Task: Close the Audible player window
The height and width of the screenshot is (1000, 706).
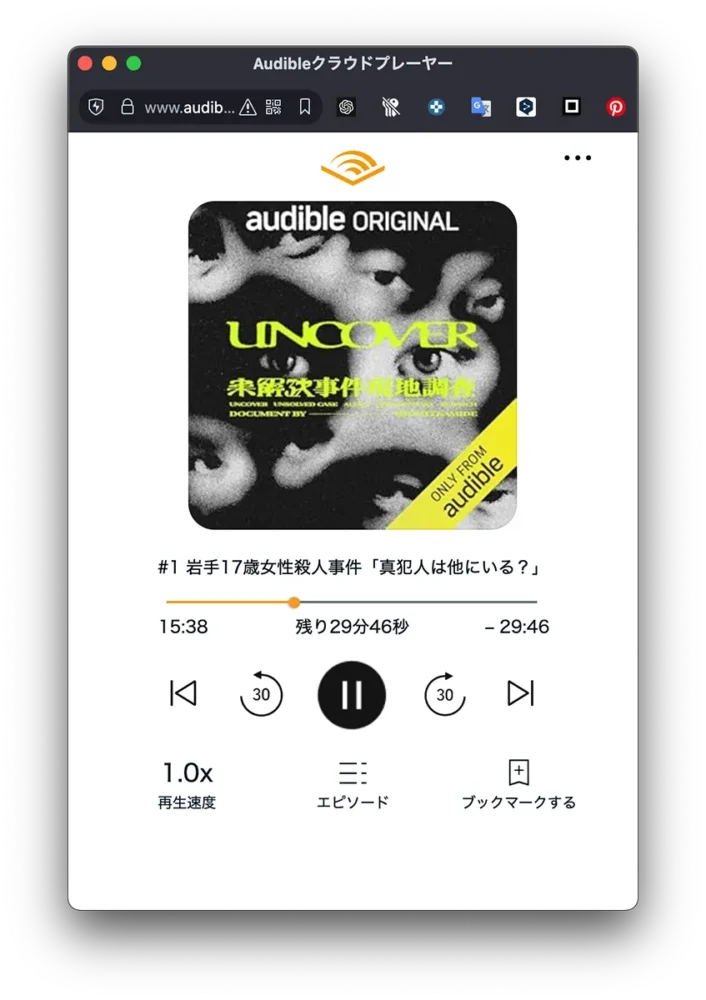Action: 85,64
